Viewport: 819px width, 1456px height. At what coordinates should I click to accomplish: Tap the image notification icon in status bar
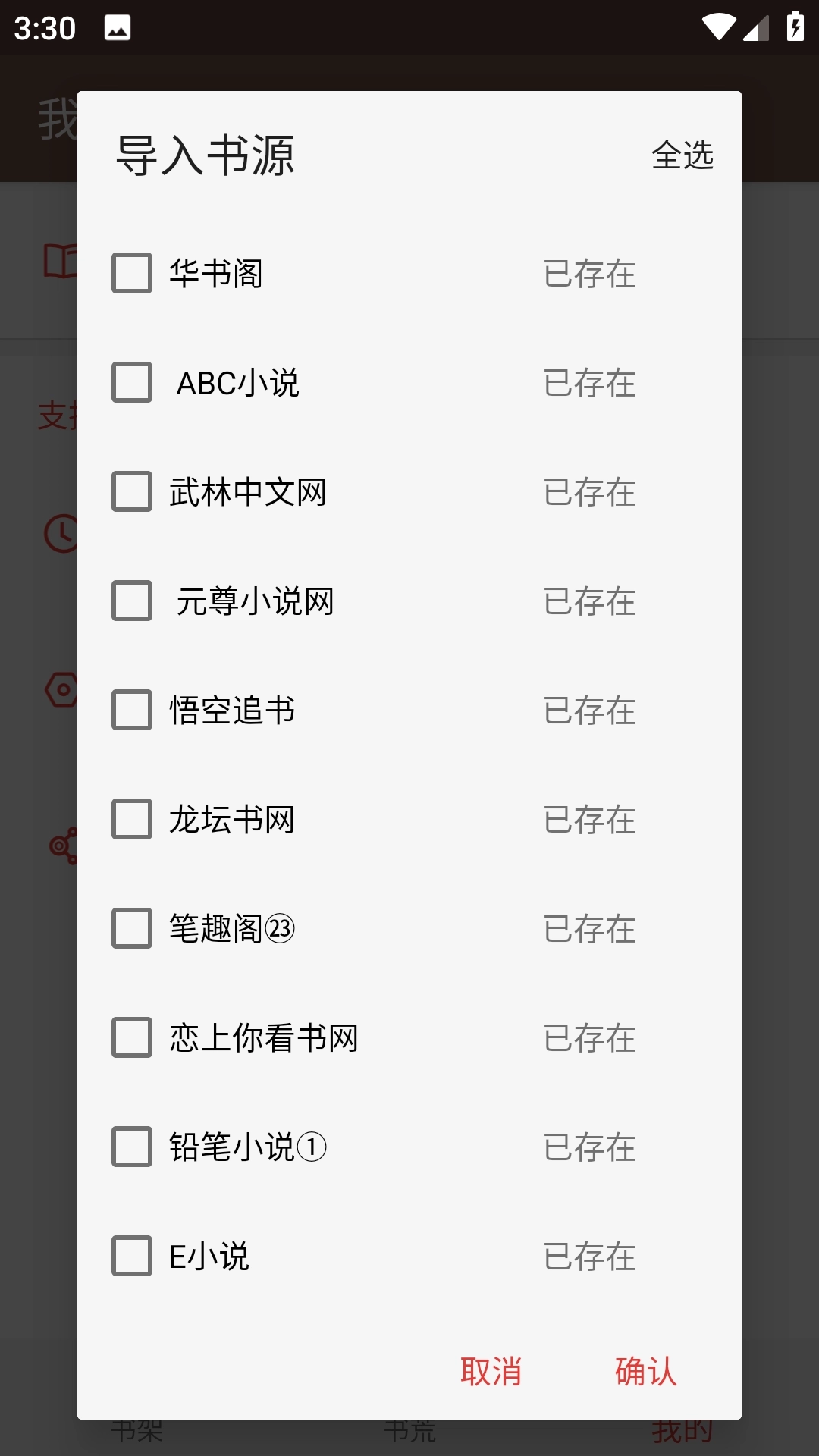click(118, 29)
